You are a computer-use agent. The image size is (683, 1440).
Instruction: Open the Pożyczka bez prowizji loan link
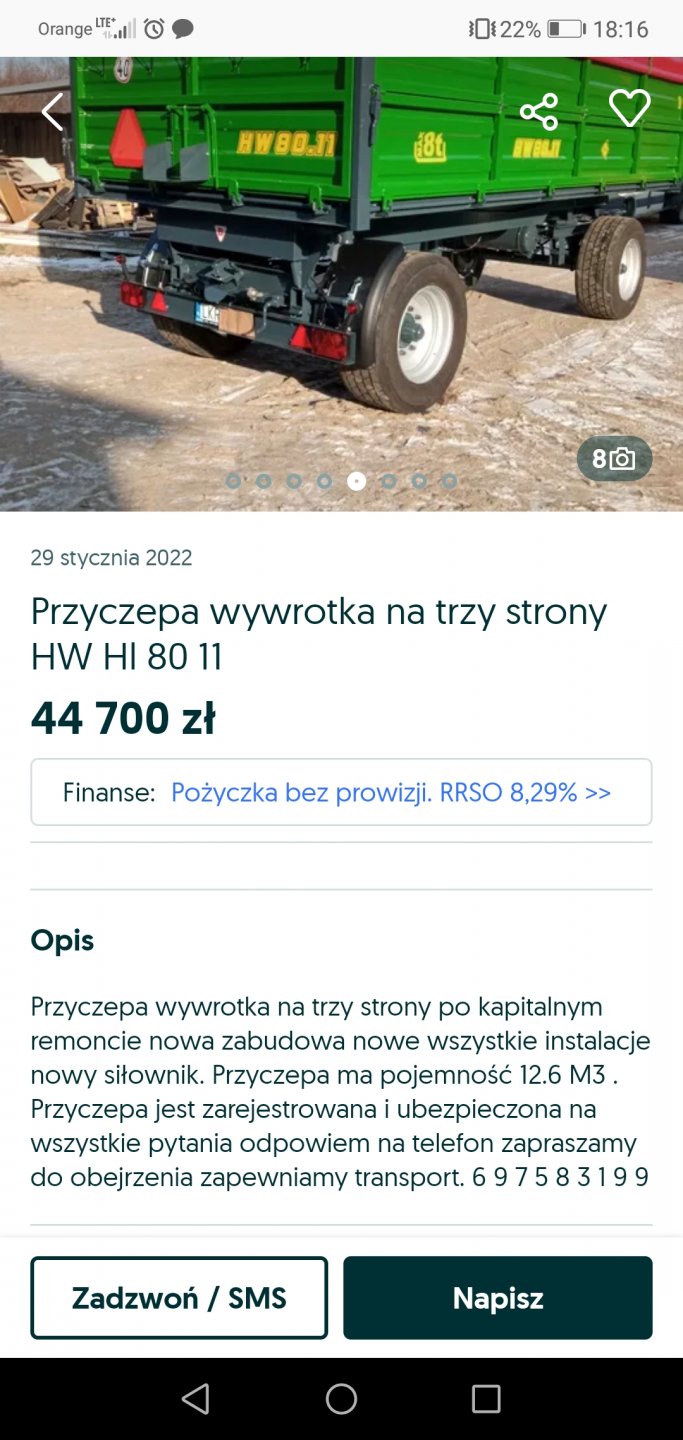click(x=390, y=793)
